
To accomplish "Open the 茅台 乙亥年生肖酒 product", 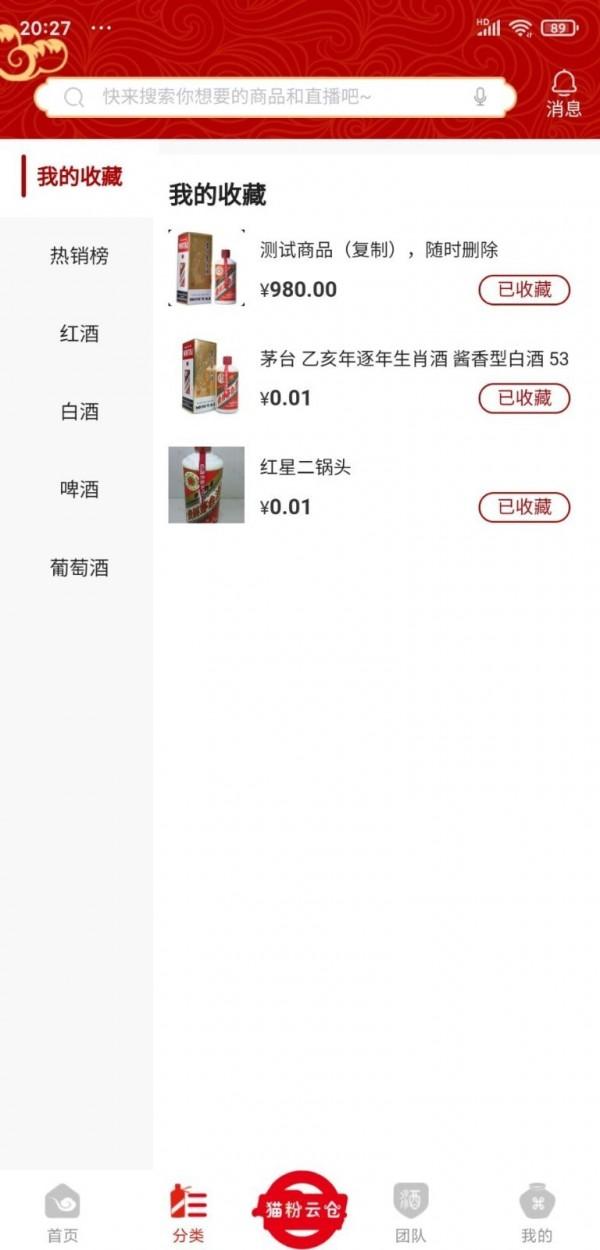I will [414, 359].
